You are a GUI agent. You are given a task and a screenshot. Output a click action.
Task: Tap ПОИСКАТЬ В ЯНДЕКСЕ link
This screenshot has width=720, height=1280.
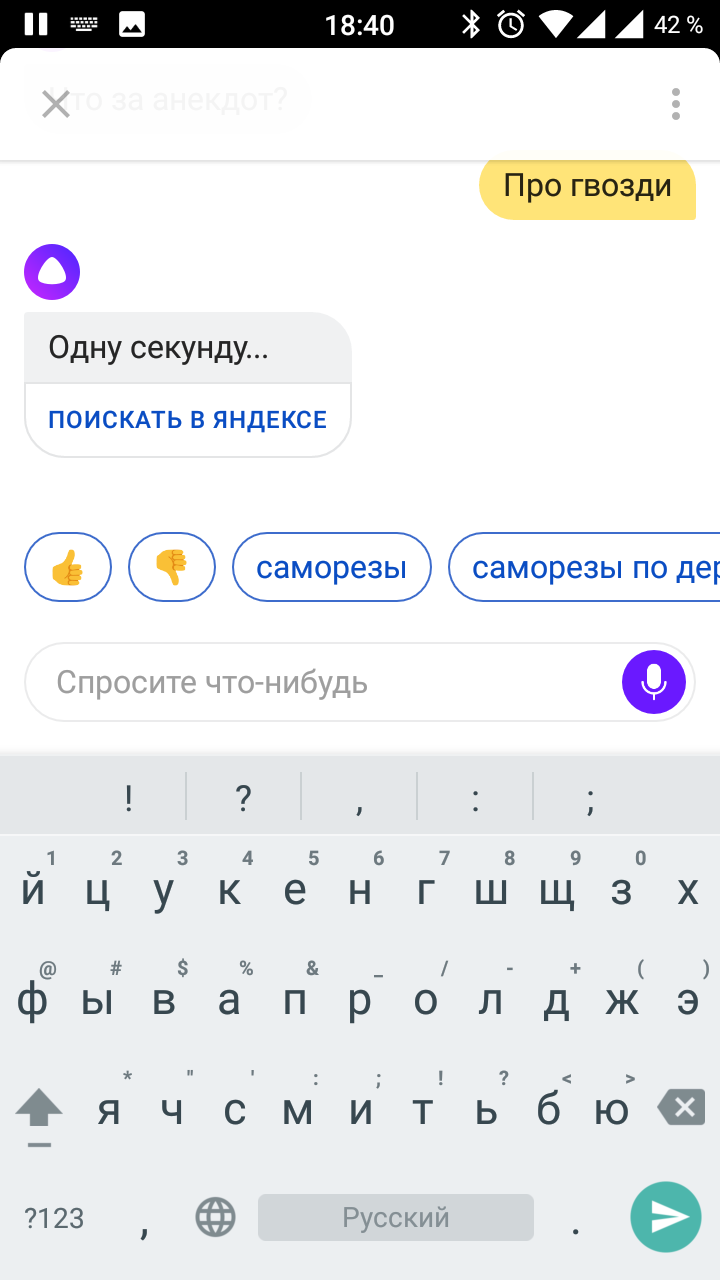pyautogui.click(x=187, y=420)
